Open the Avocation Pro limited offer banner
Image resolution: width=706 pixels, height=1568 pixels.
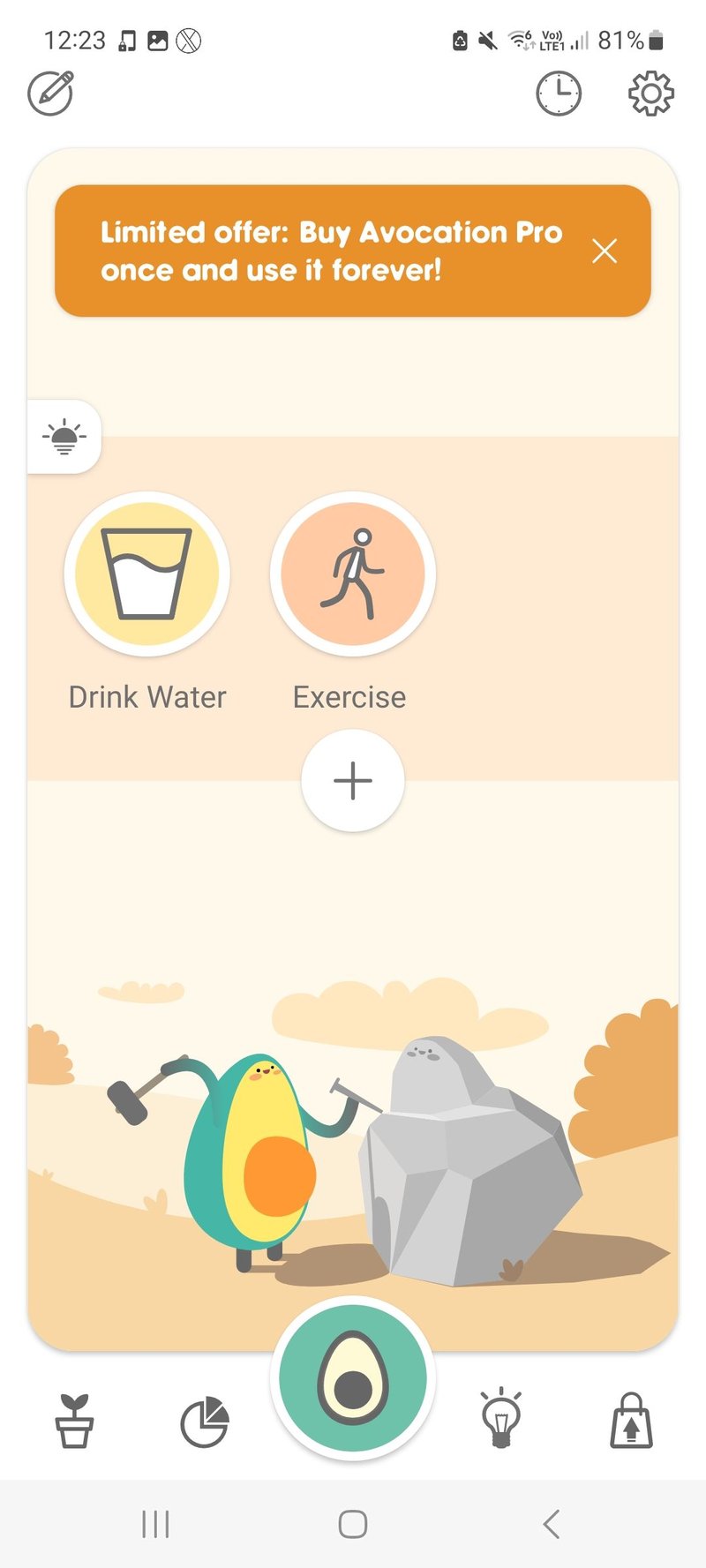click(331, 251)
